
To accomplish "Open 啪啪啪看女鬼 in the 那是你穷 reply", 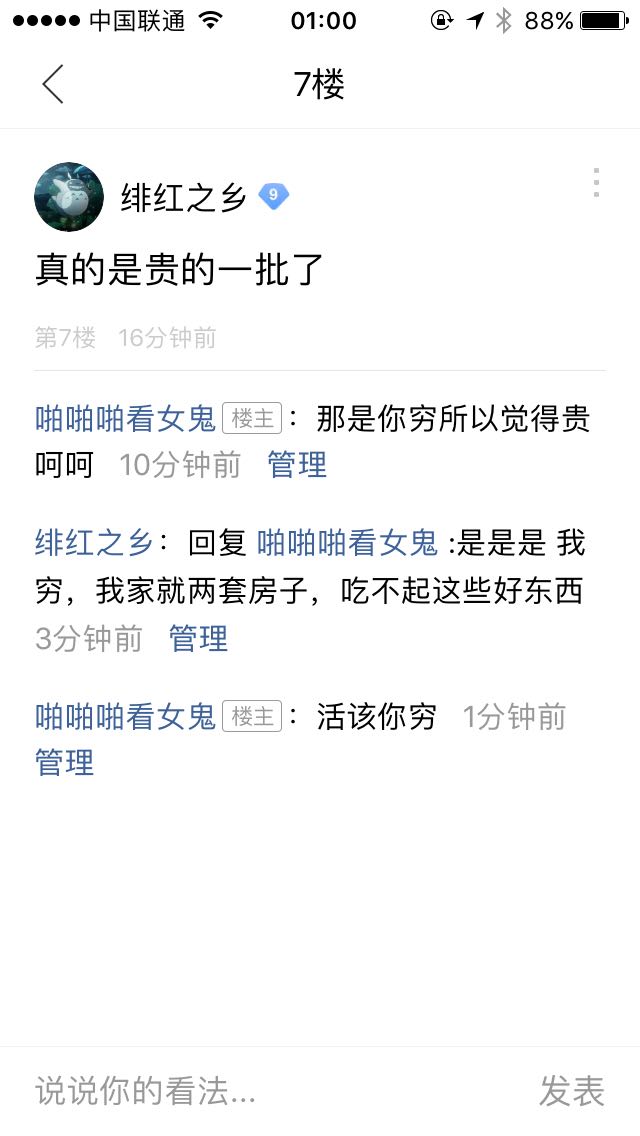I will (125, 419).
